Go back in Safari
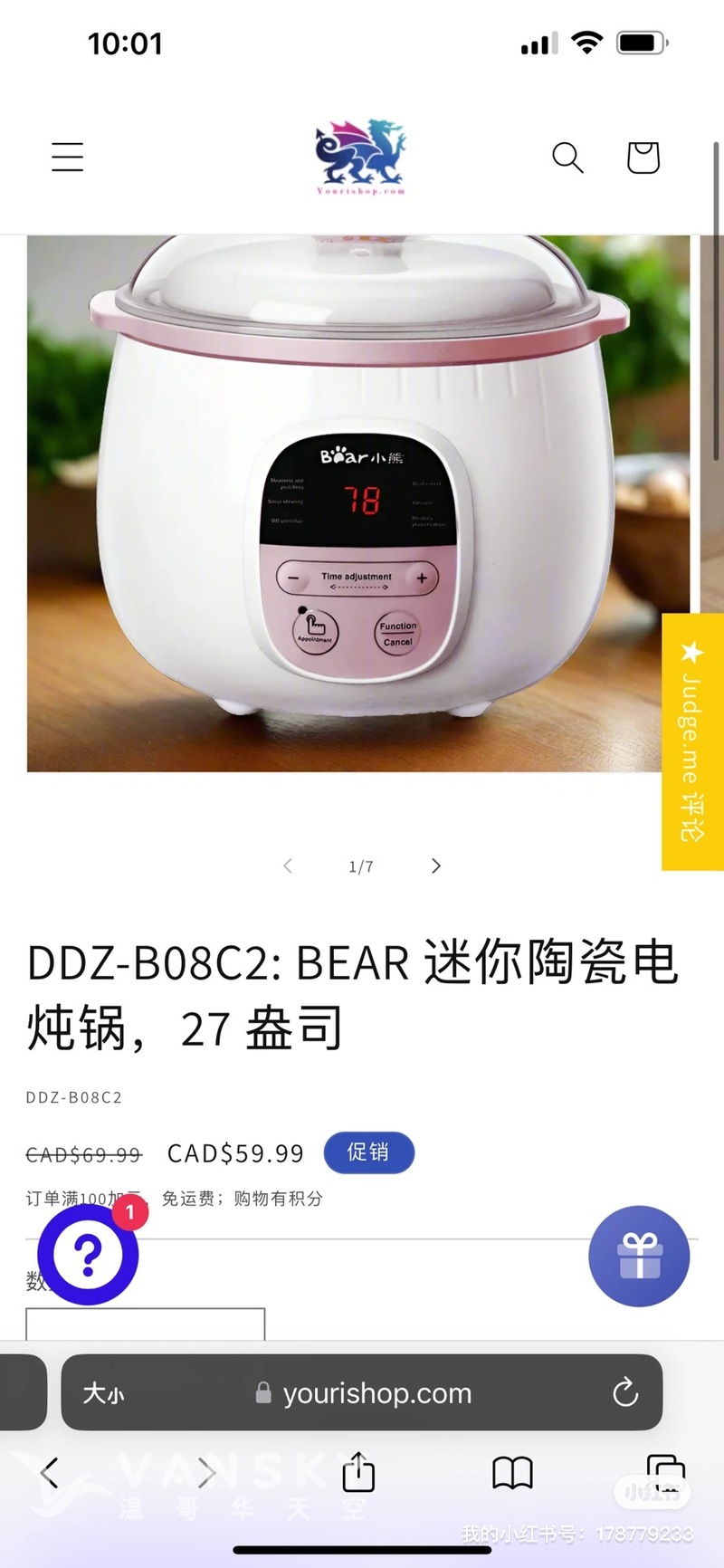724x1568 pixels. 50,1473
